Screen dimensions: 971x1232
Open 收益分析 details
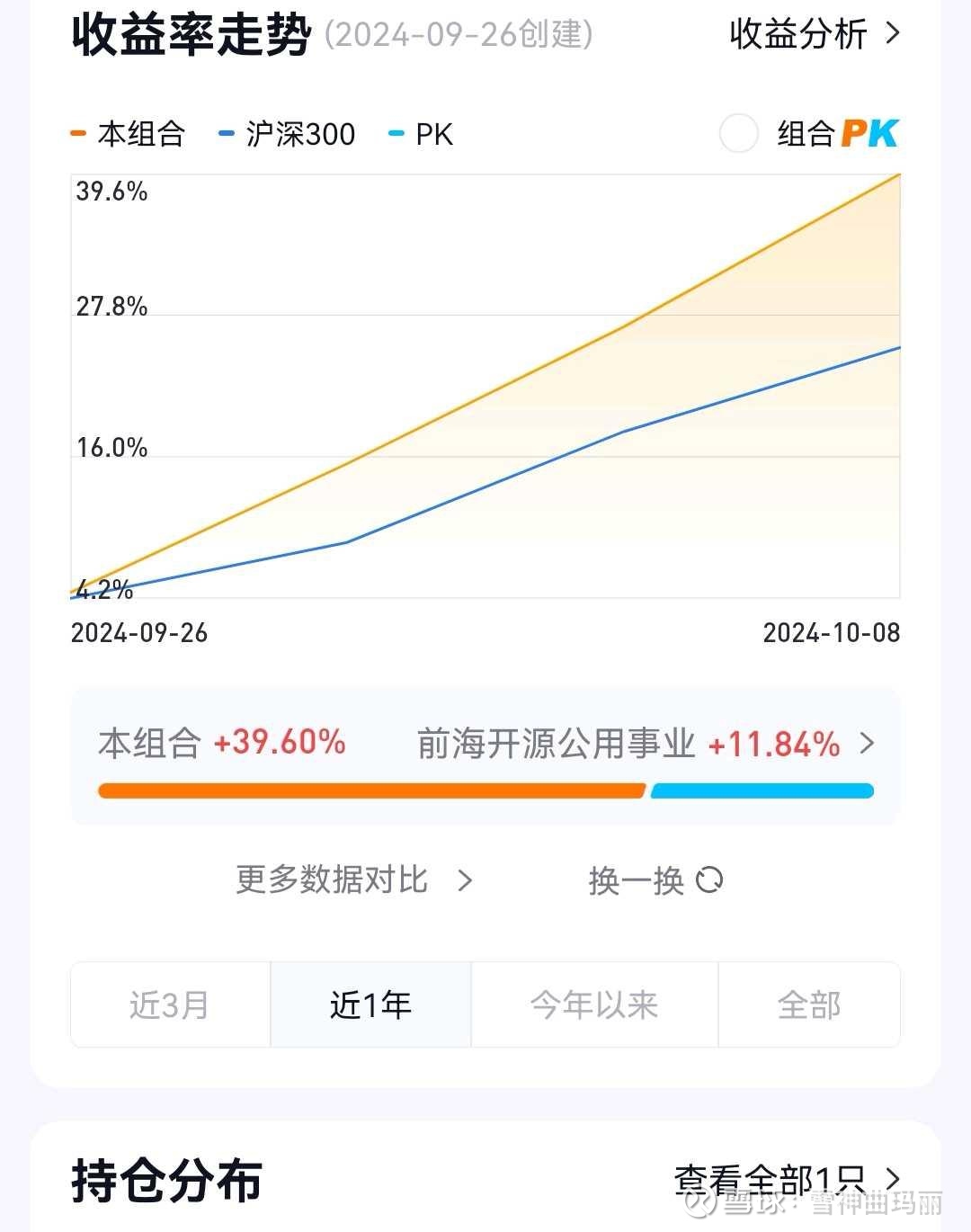tap(814, 34)
